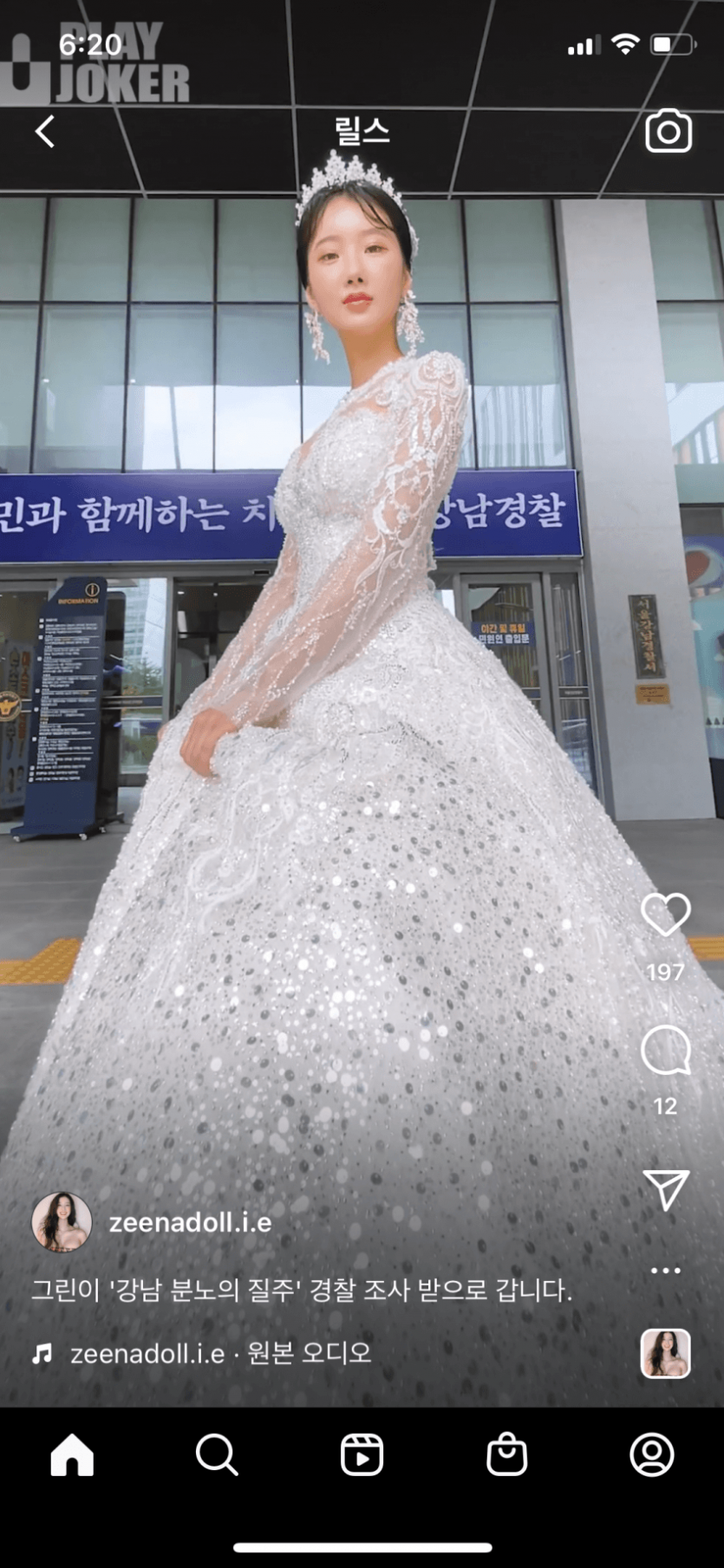Viewport: 724px width, 1568px height.
Task: Open the camera to create a reel
Action: point(668,132)
